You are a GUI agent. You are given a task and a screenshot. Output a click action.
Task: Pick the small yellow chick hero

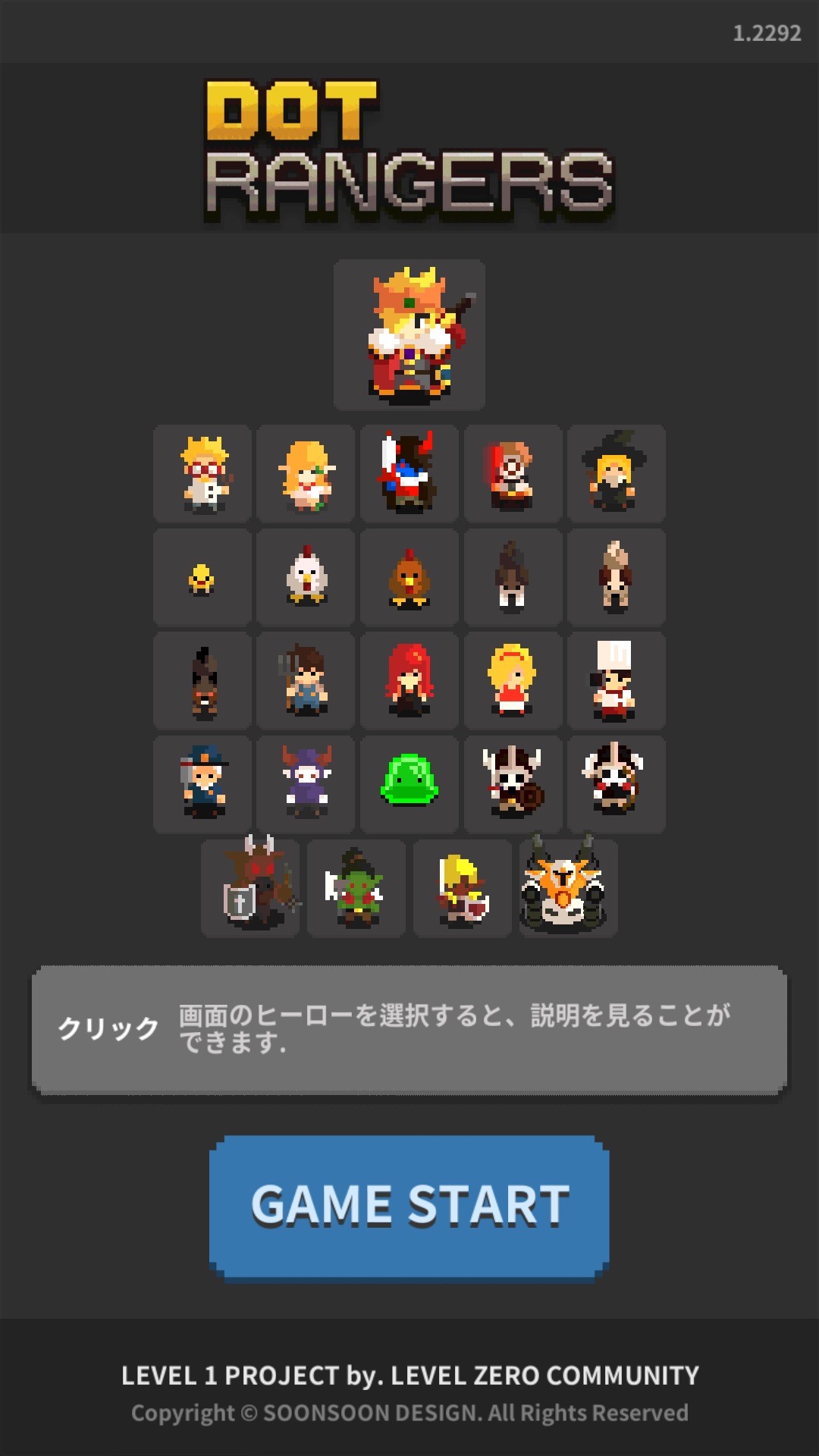coord(202,578)
